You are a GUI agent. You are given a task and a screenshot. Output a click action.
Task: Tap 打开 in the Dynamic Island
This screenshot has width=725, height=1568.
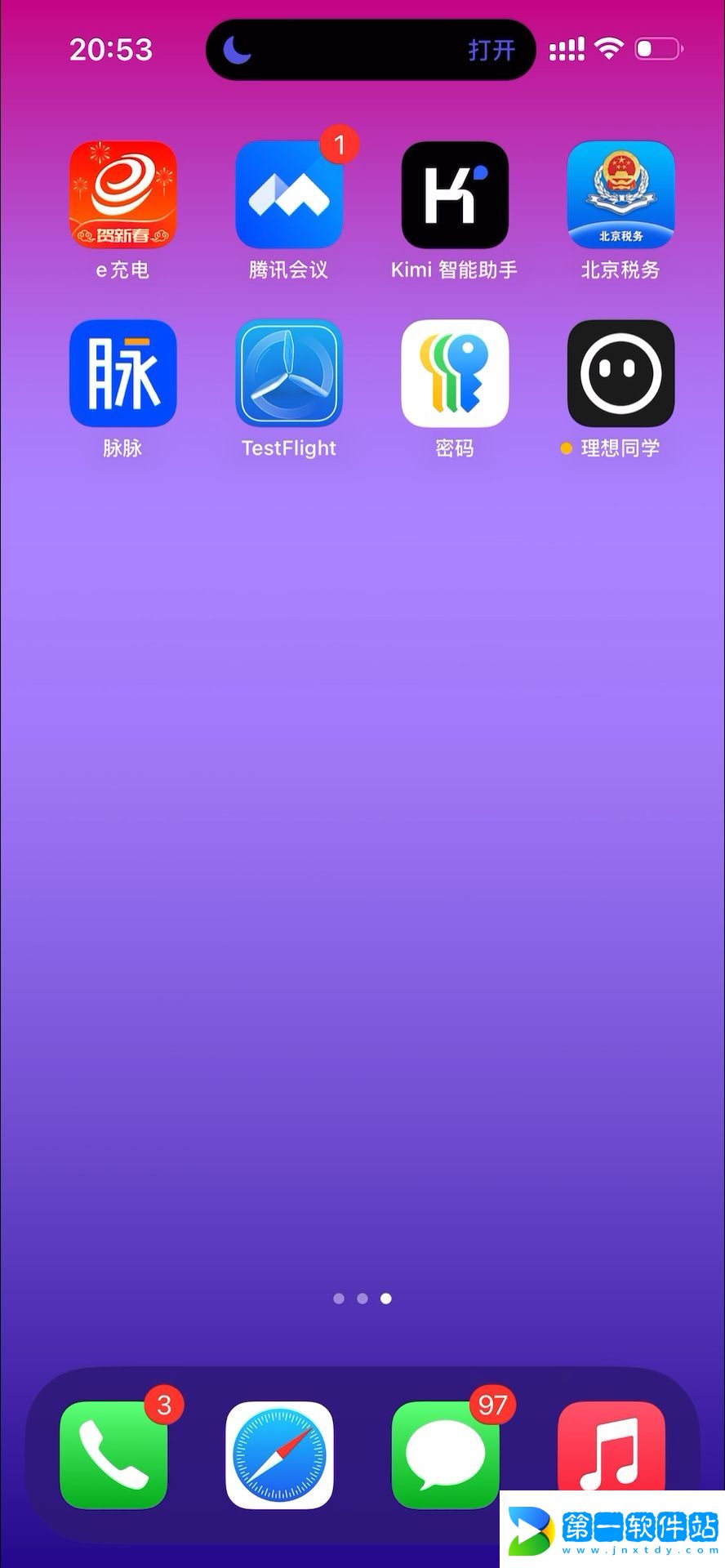coord(491,51)
